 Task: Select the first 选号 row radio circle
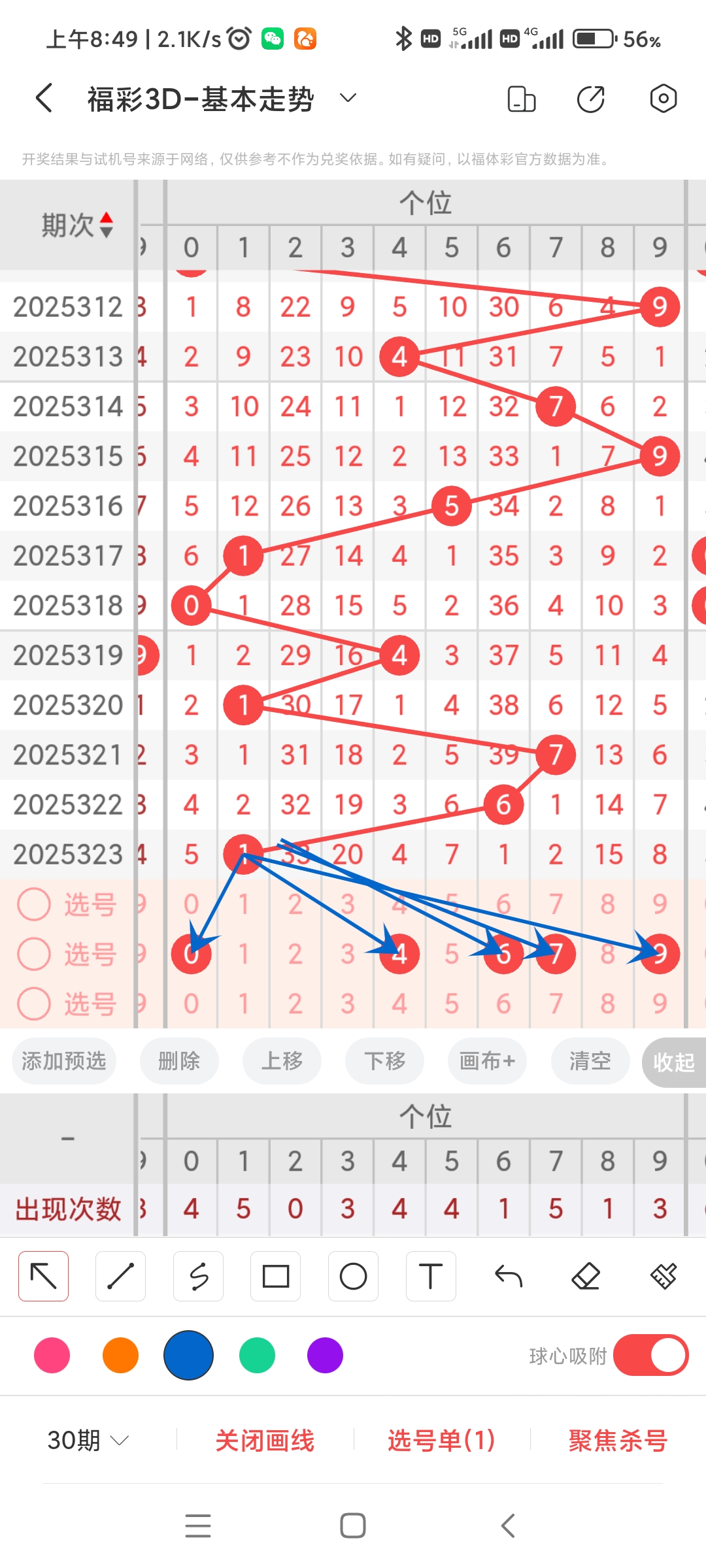pos(34,905)
